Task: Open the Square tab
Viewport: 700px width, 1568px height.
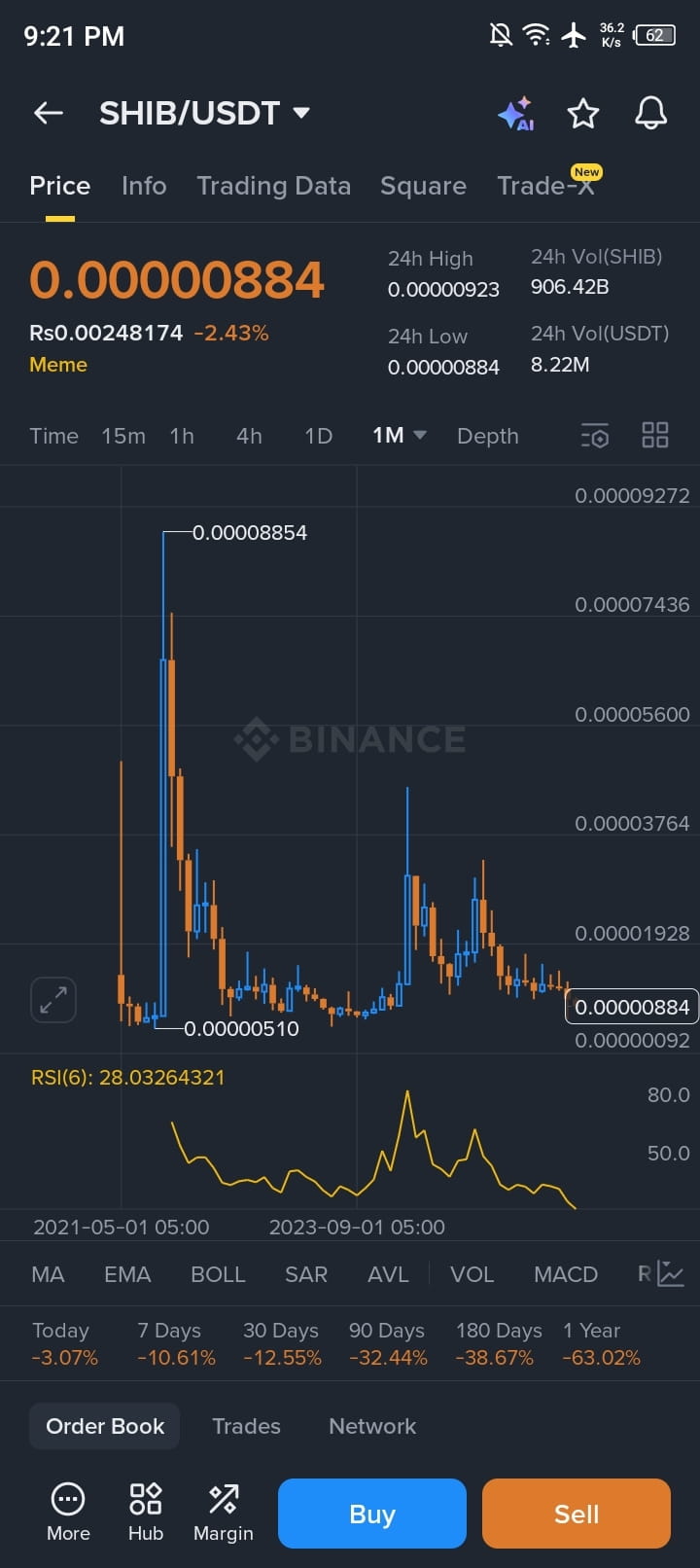Action: (423, 186)
